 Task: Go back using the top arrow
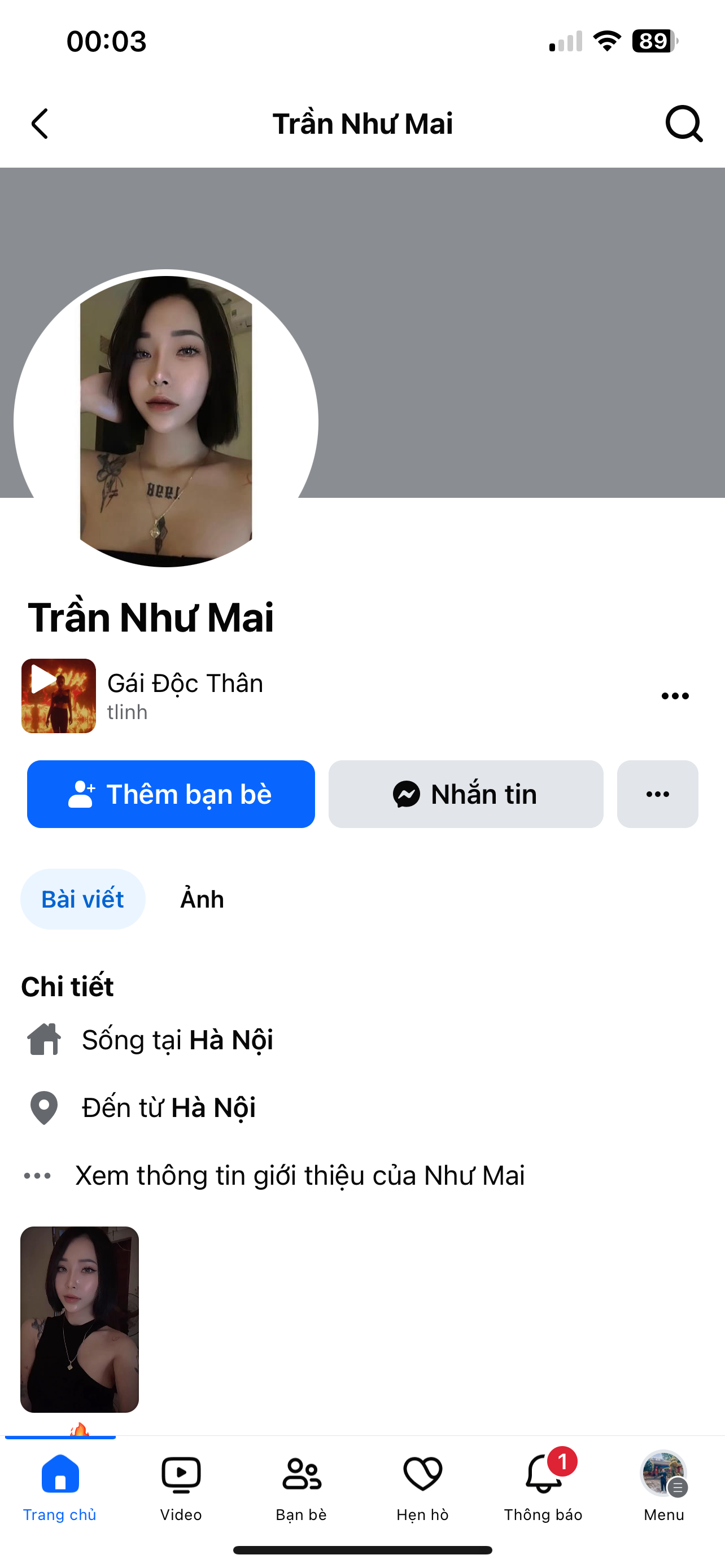tap(40, 124)
